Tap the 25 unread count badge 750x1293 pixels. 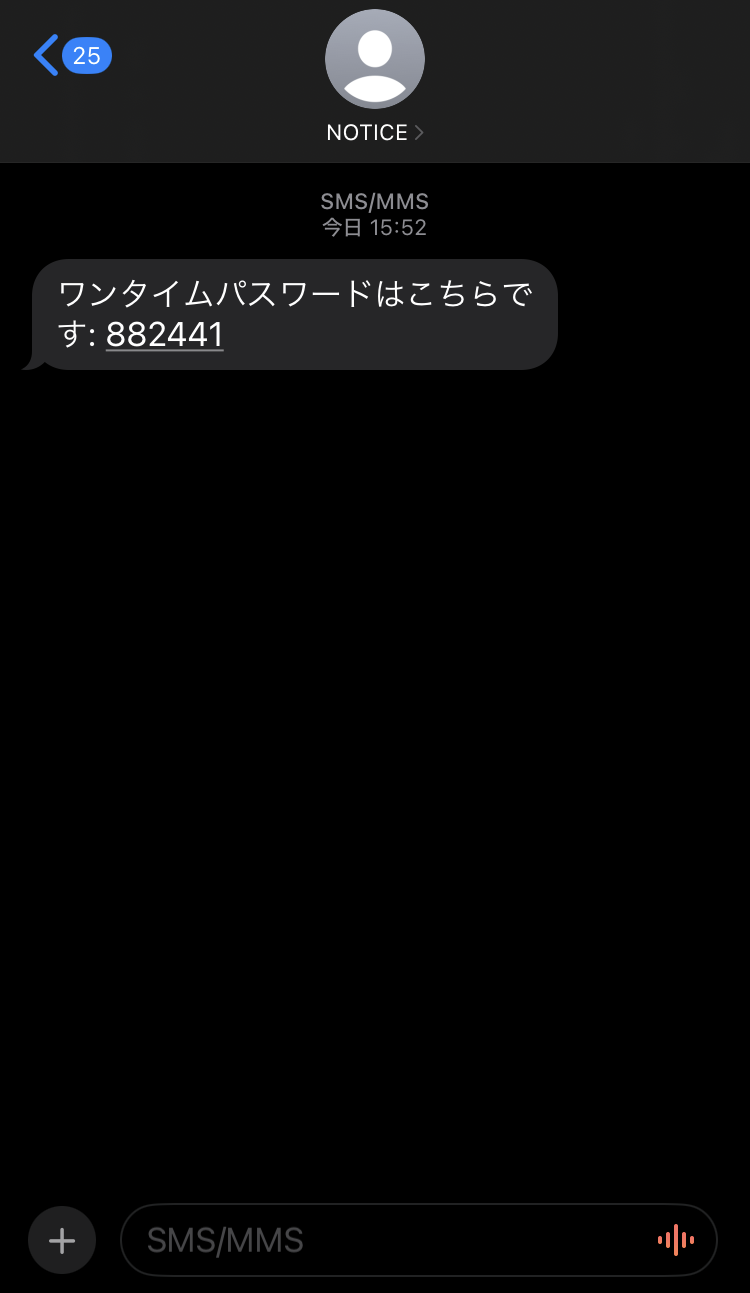(x=87, y=56)
